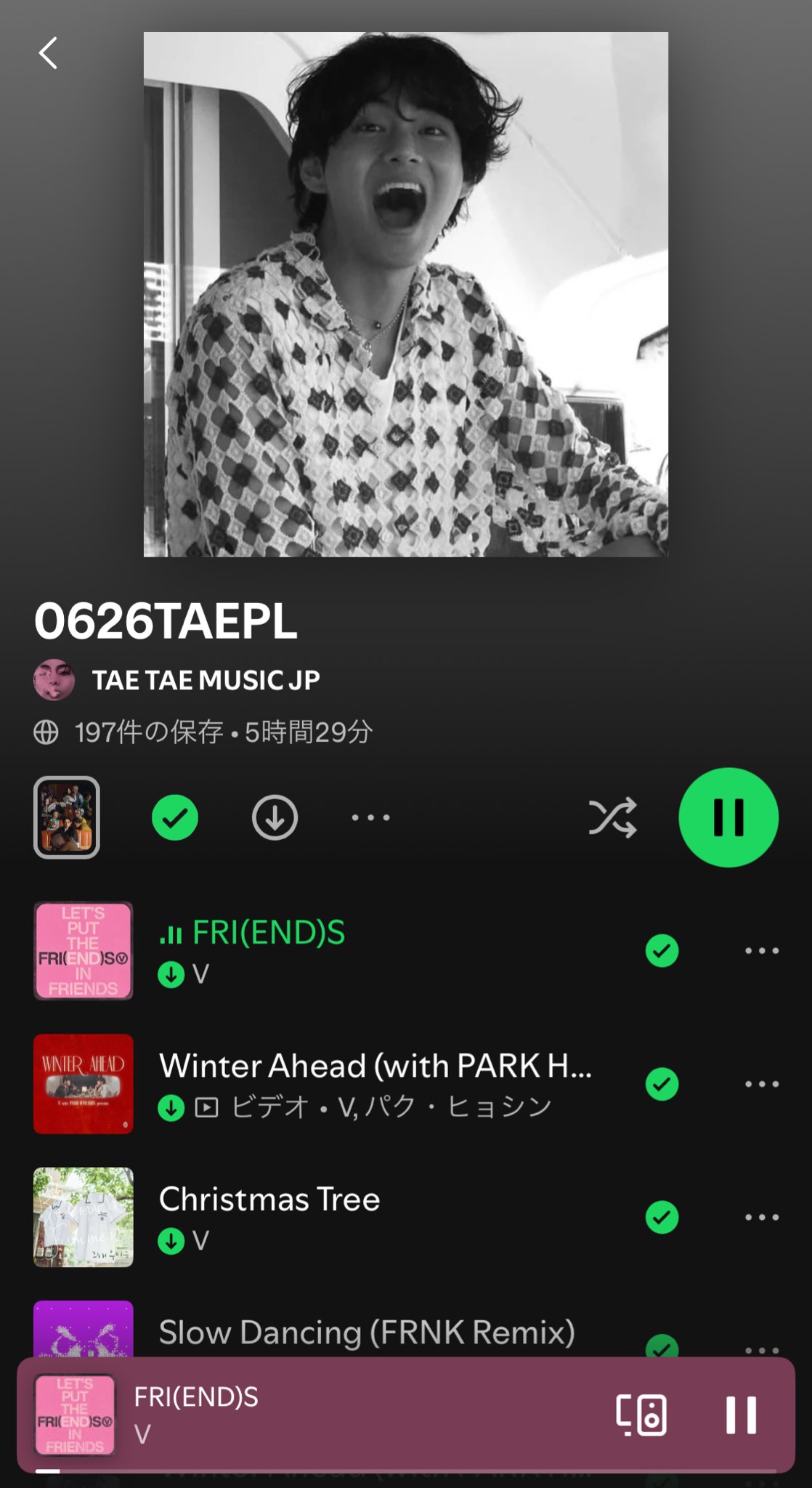The width and height of the screenshot is (812, 1488).
Task: Pause the song from the mini player
Action: point(741,1415)
